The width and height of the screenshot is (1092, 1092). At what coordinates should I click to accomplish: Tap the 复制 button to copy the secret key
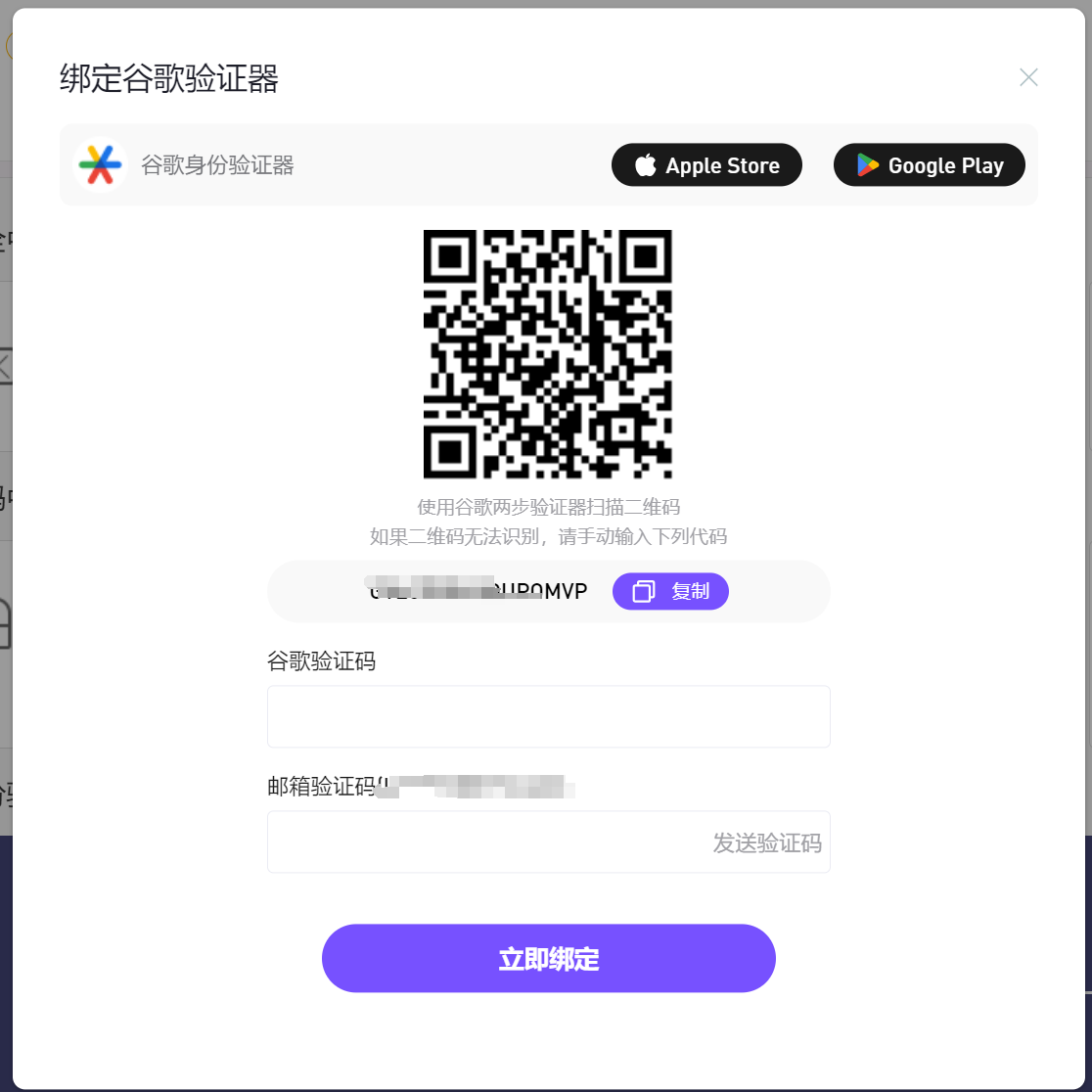pos(670,591)
